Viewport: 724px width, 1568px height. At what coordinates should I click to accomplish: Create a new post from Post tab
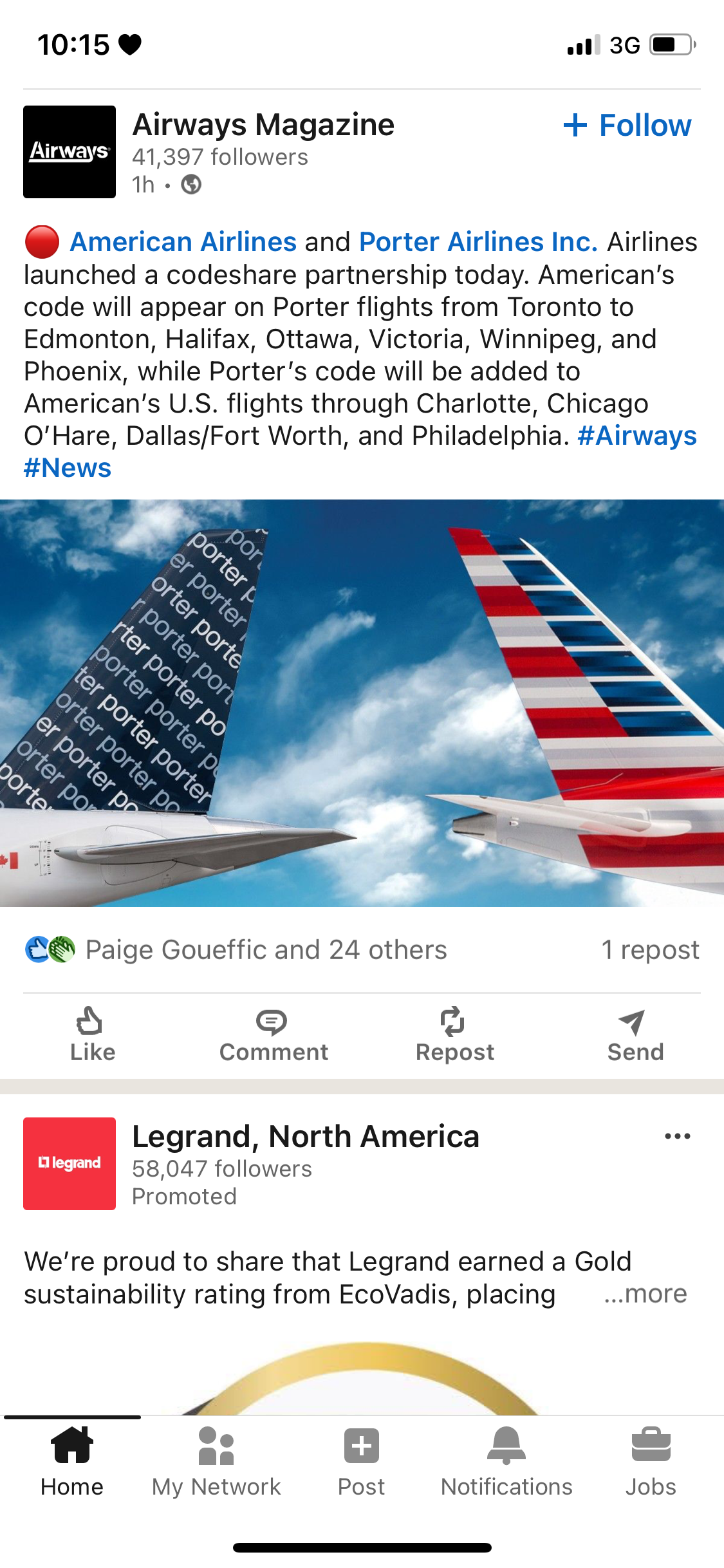pyautogui.click(x=361, y=1461)
